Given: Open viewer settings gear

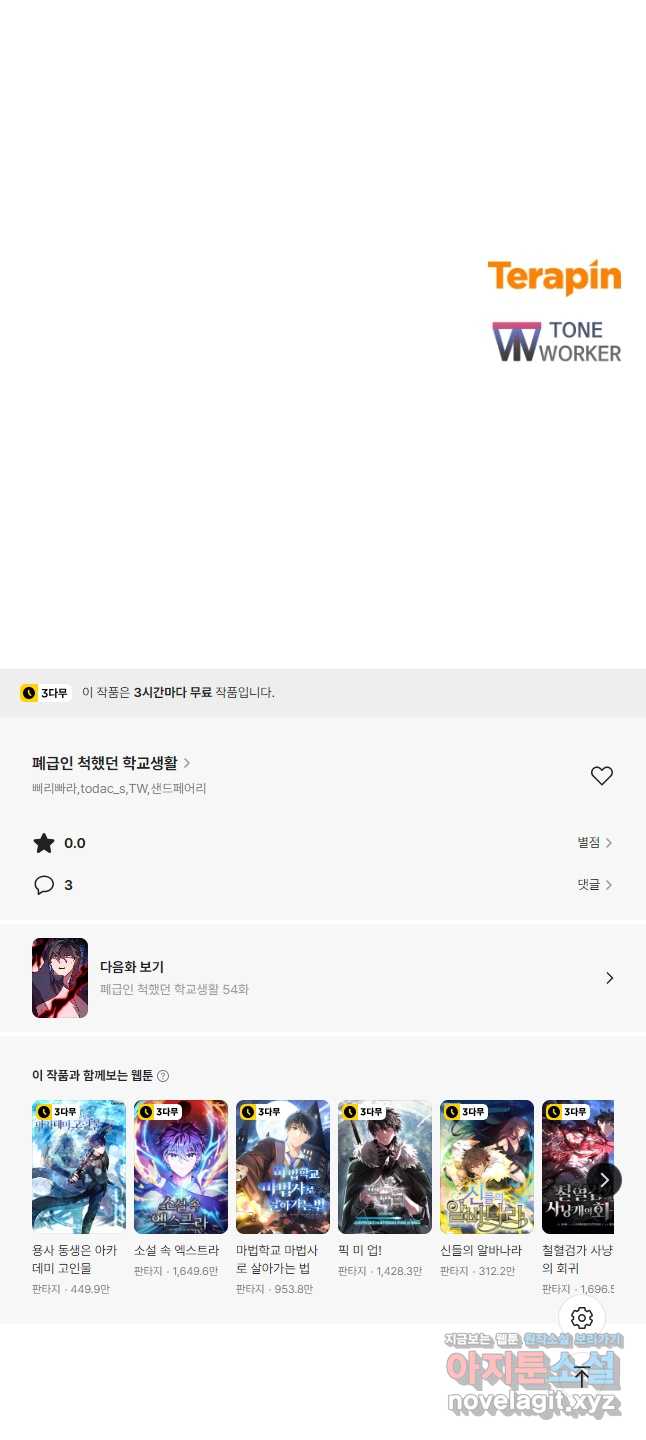Looking at the screenshot, I should [582, 1318].
